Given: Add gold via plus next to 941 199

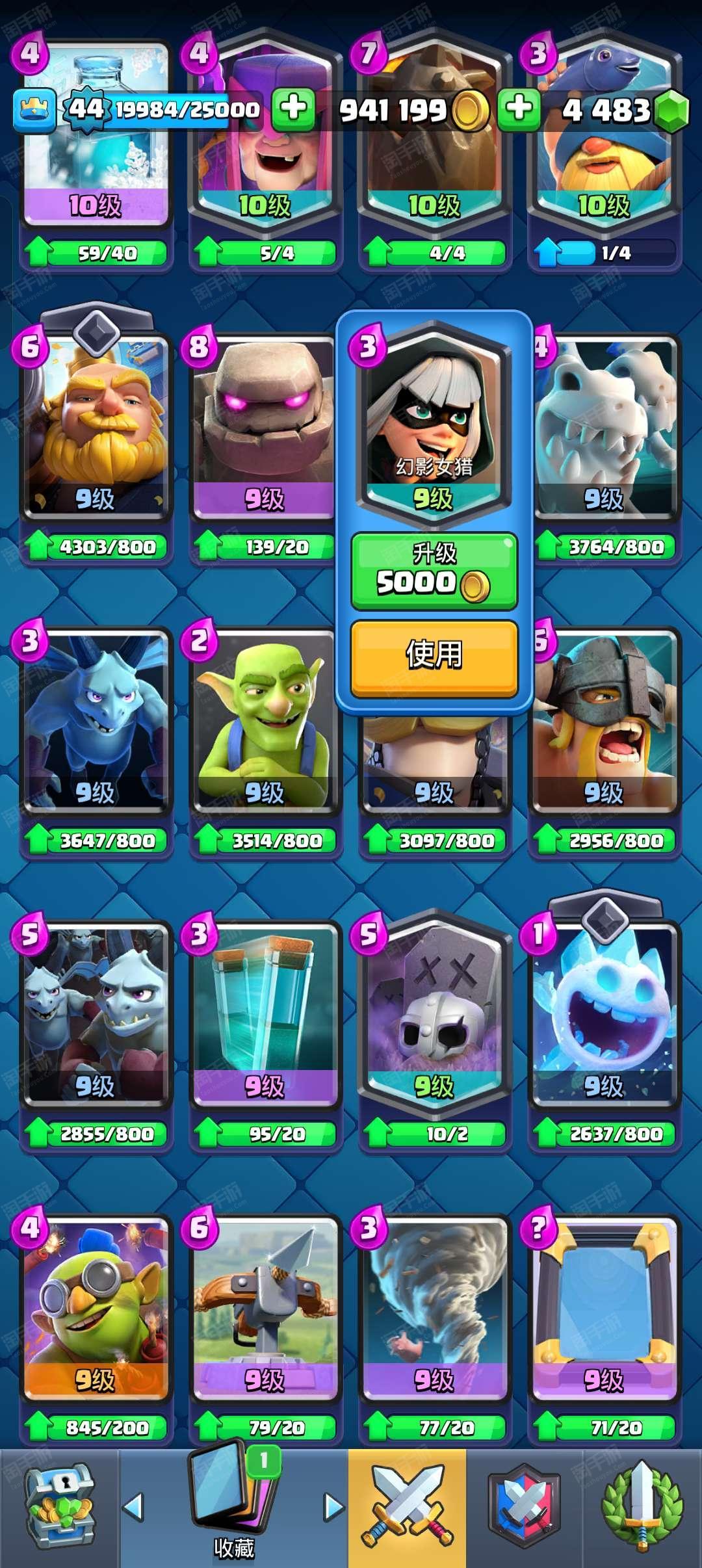Looking at the screenshot, I should [x=294, y=108].
